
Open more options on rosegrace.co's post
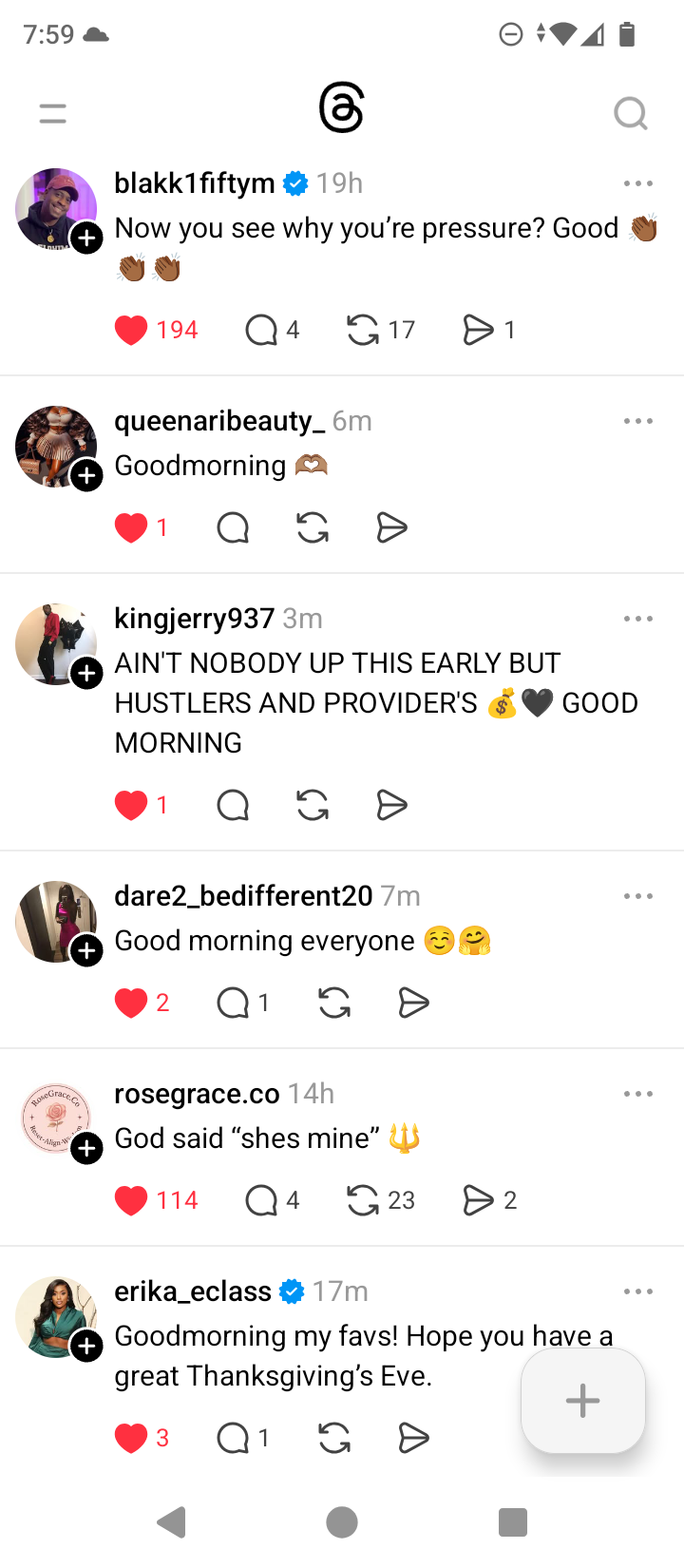point(638,1094)
